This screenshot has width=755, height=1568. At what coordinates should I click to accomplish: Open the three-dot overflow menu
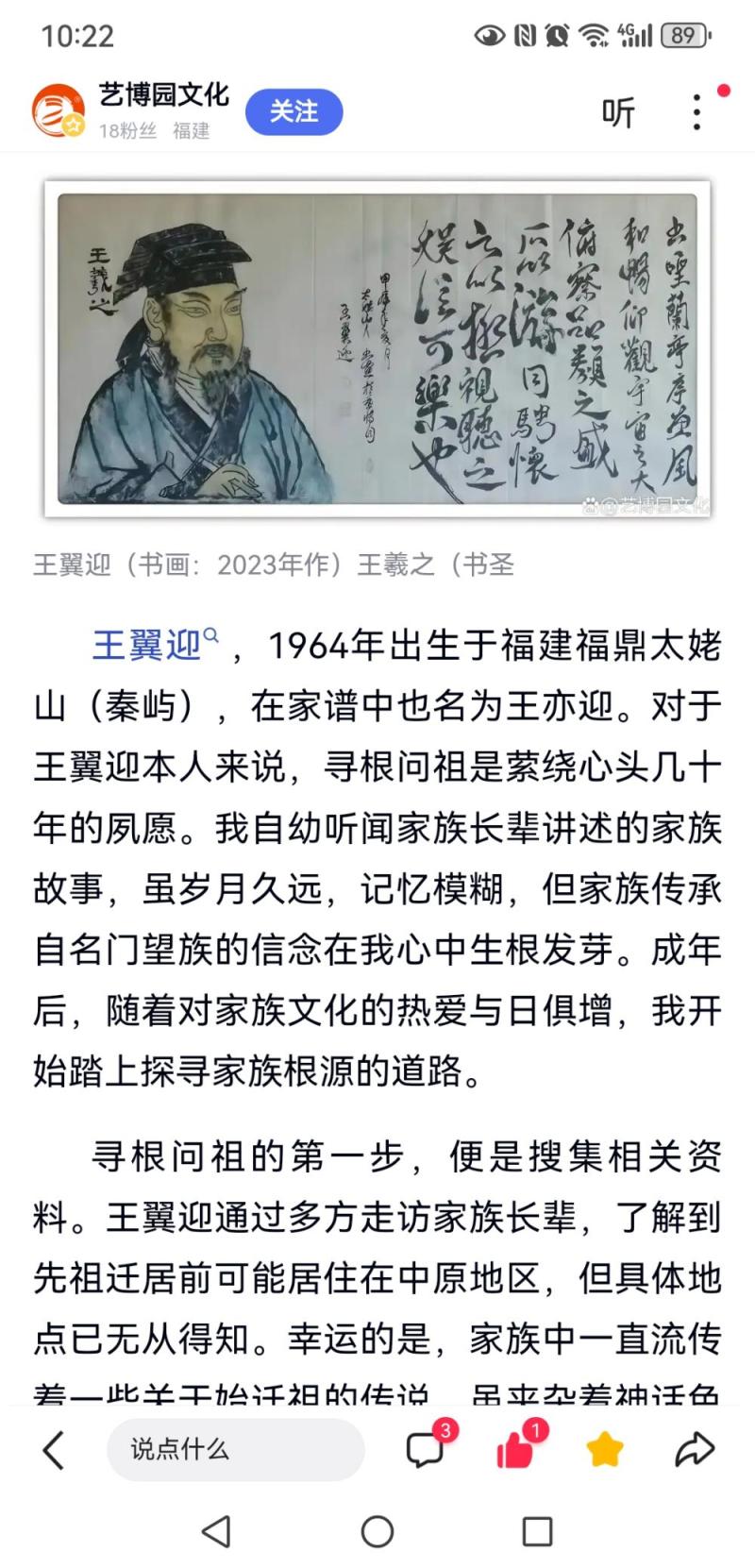tap(696, 112)
